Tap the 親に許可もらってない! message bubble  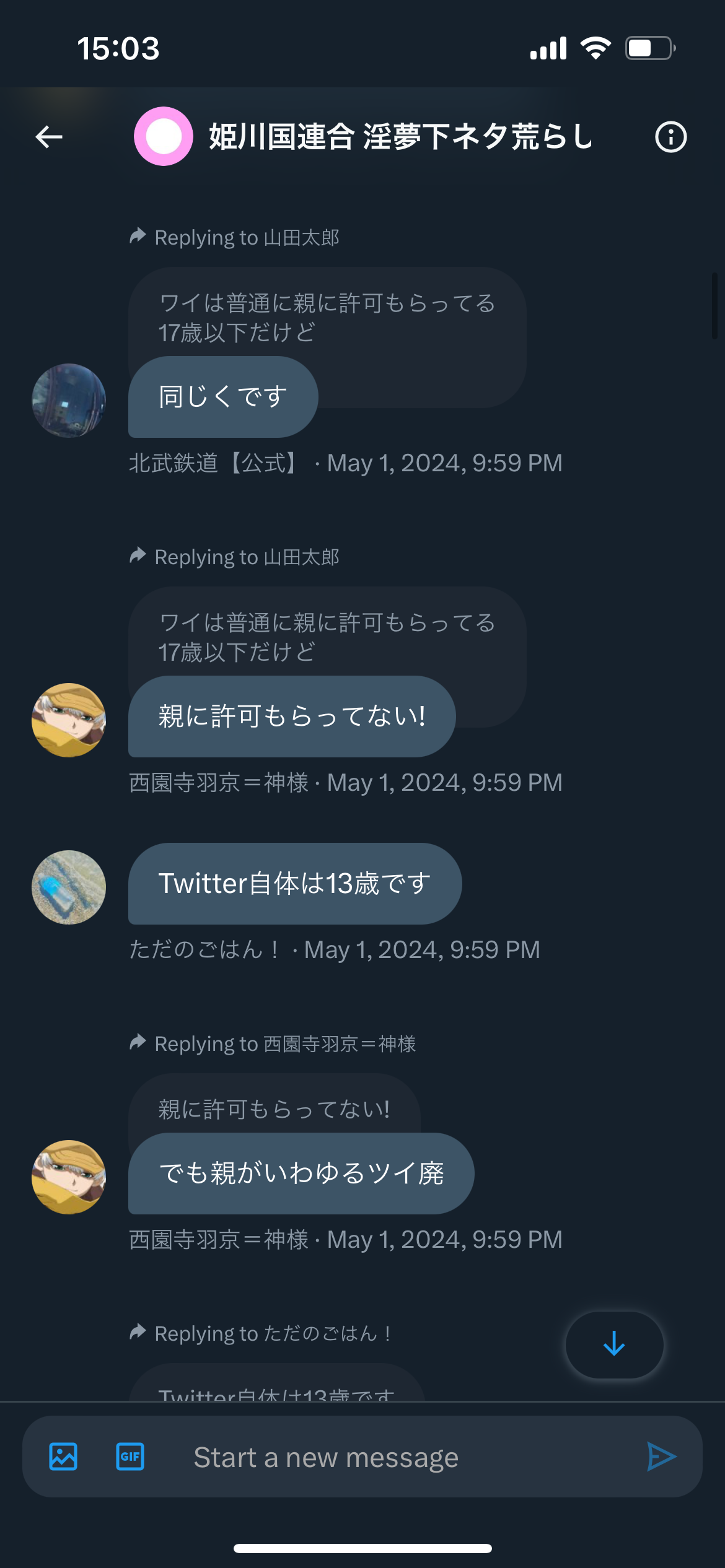tap(292, 716)
